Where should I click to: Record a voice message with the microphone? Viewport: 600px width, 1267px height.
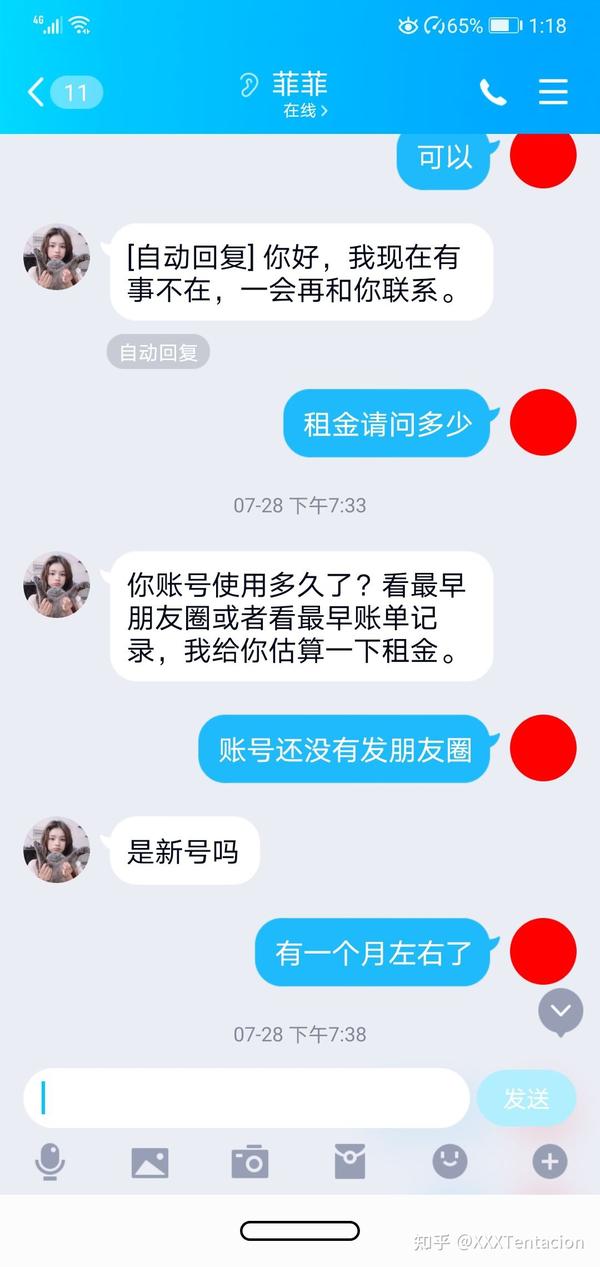coord(50,1162)
